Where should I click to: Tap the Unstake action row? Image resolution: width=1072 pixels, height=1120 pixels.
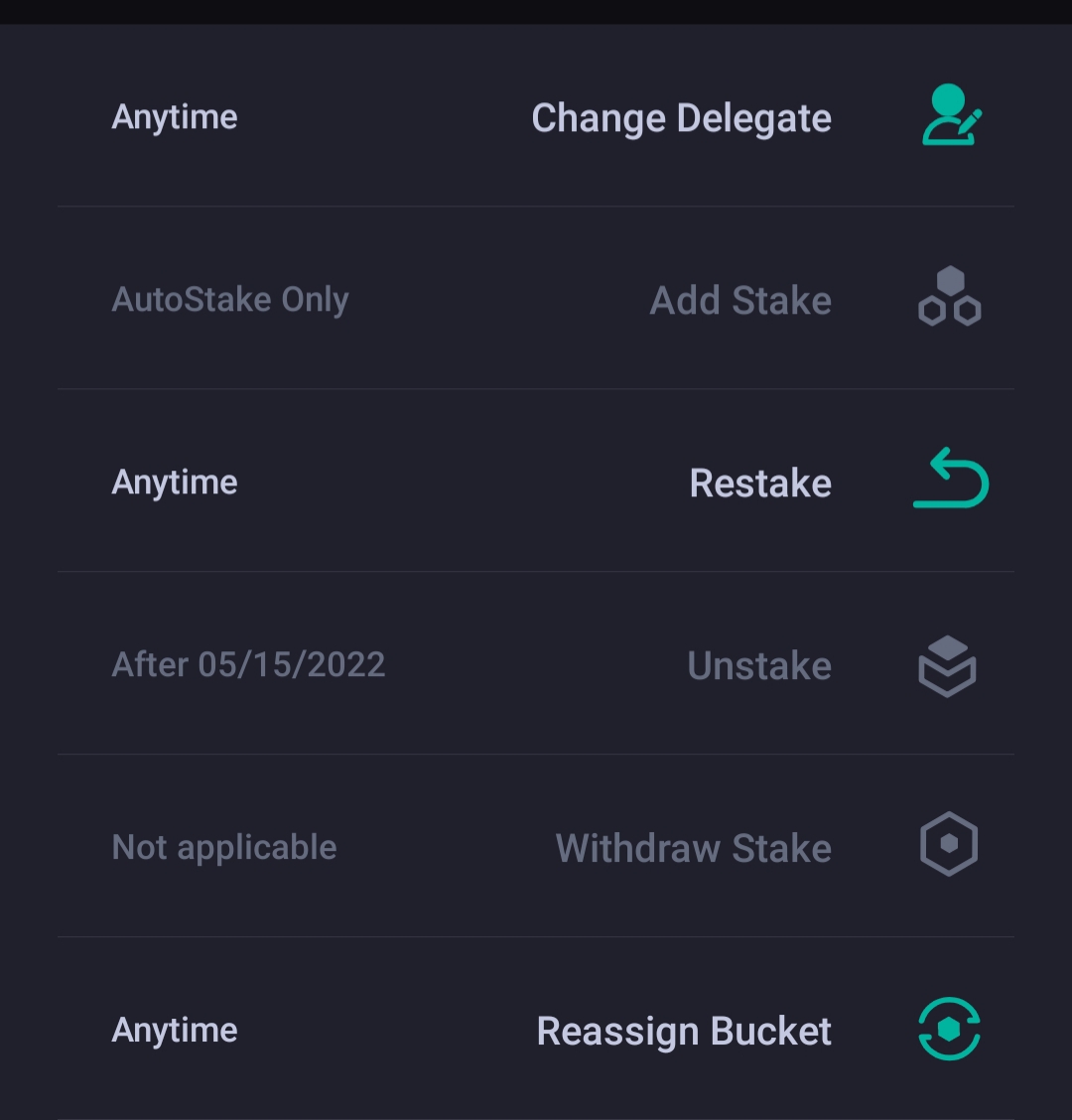(759, 665)
